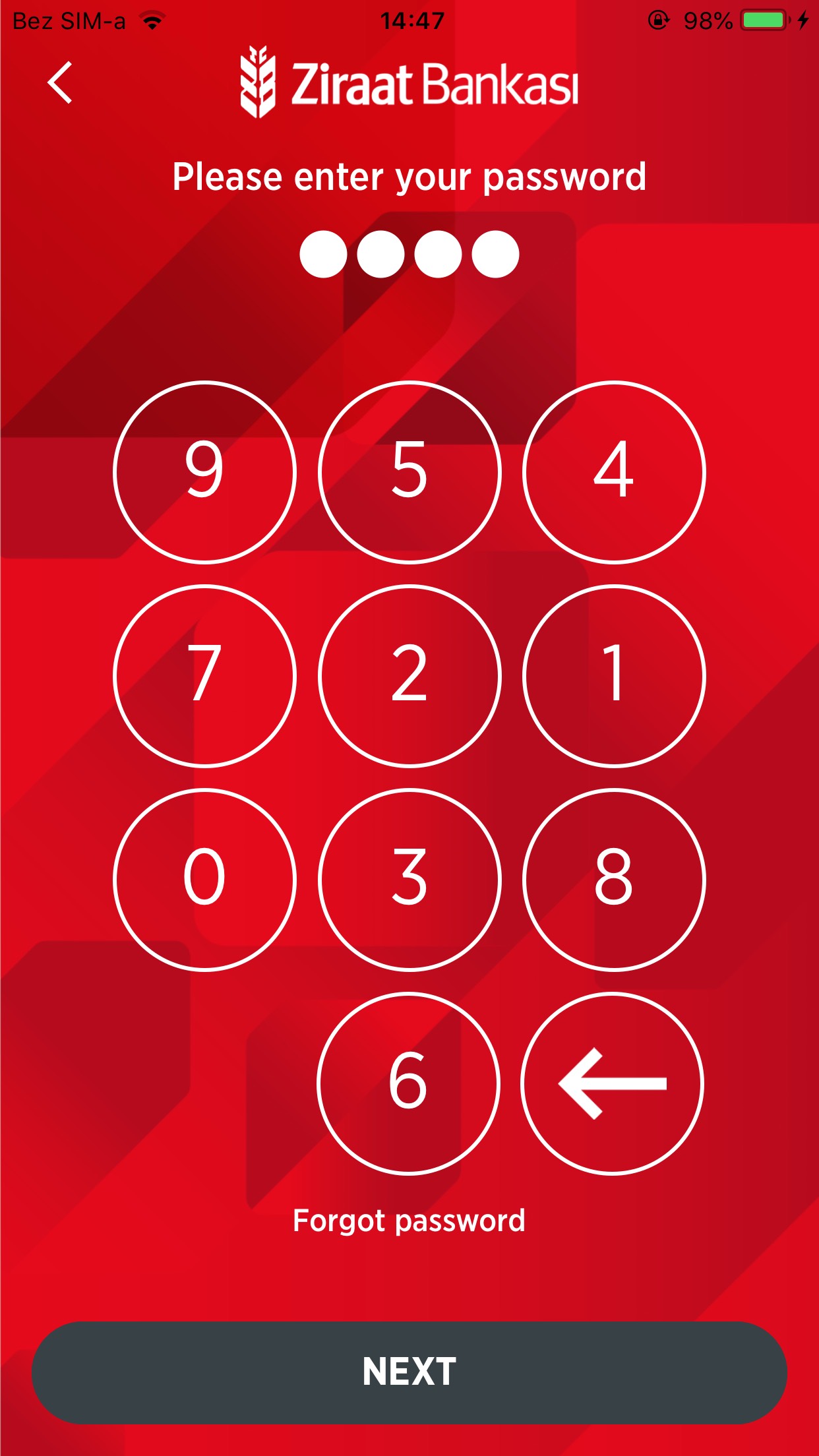Tap keypad number 5
This screenshot has height=1456, width=819.
click(409, 472)
